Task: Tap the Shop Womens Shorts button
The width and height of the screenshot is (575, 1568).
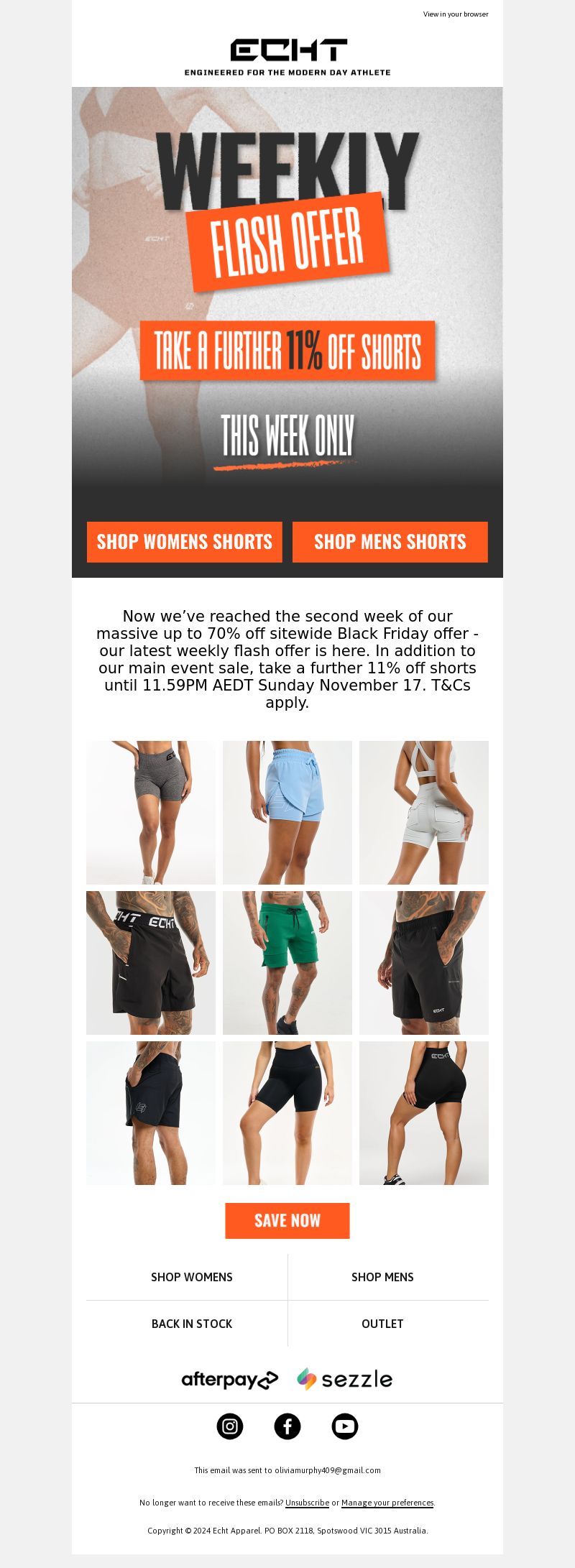Action: pos(185,542)
